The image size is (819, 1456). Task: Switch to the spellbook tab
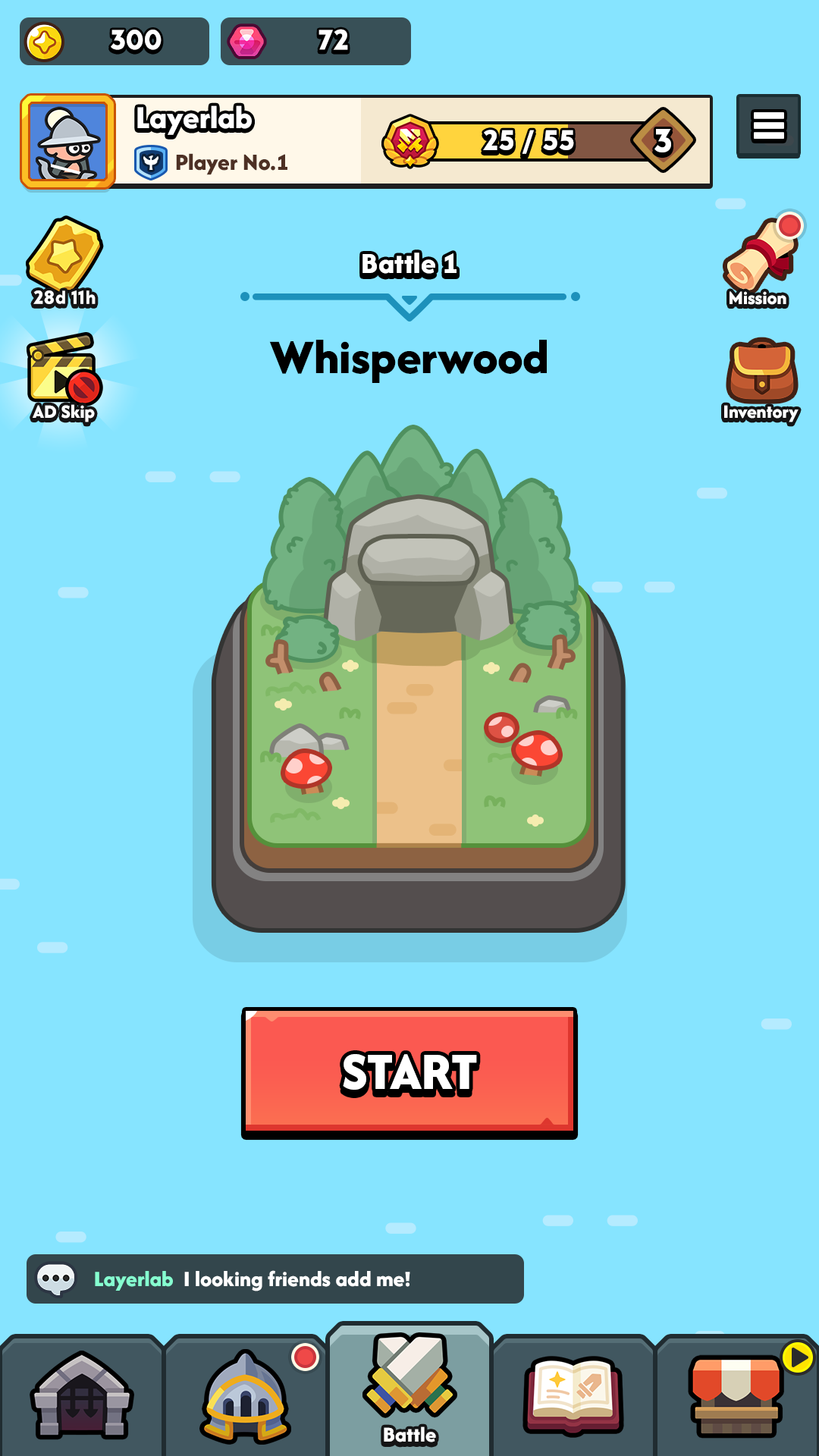(573, 1395)
